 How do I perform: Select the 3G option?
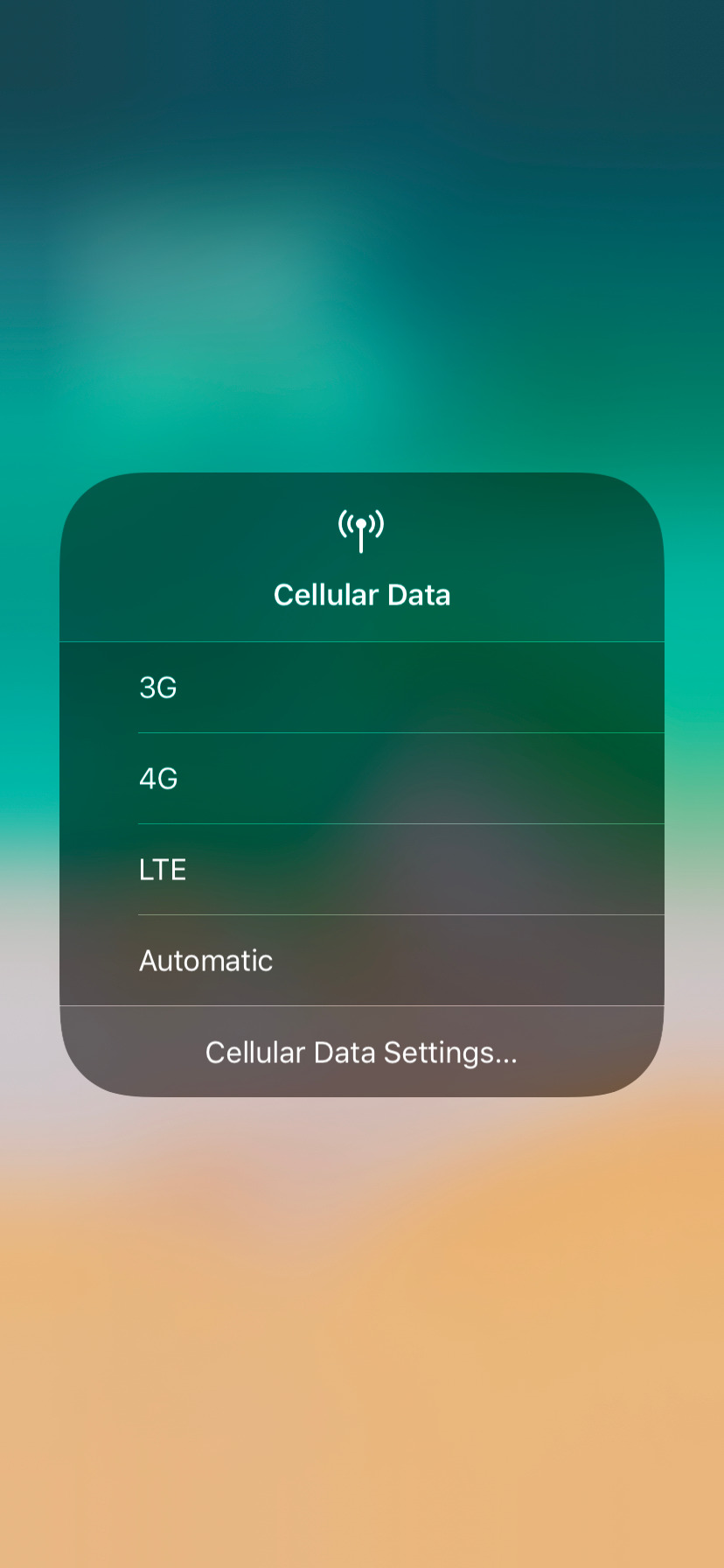[362, 688]
